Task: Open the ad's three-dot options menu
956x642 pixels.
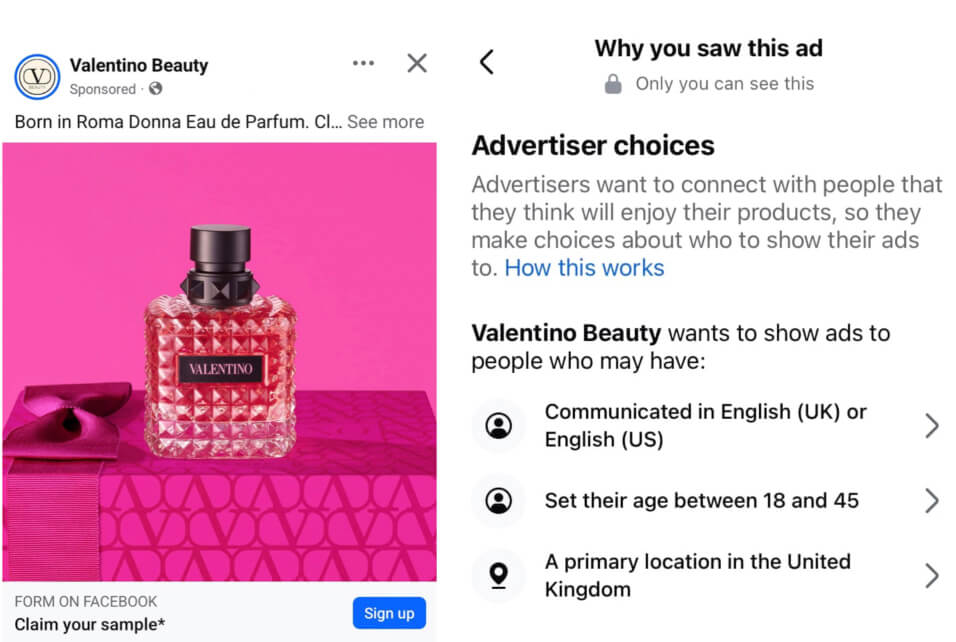Action: (x=363, y=63)
